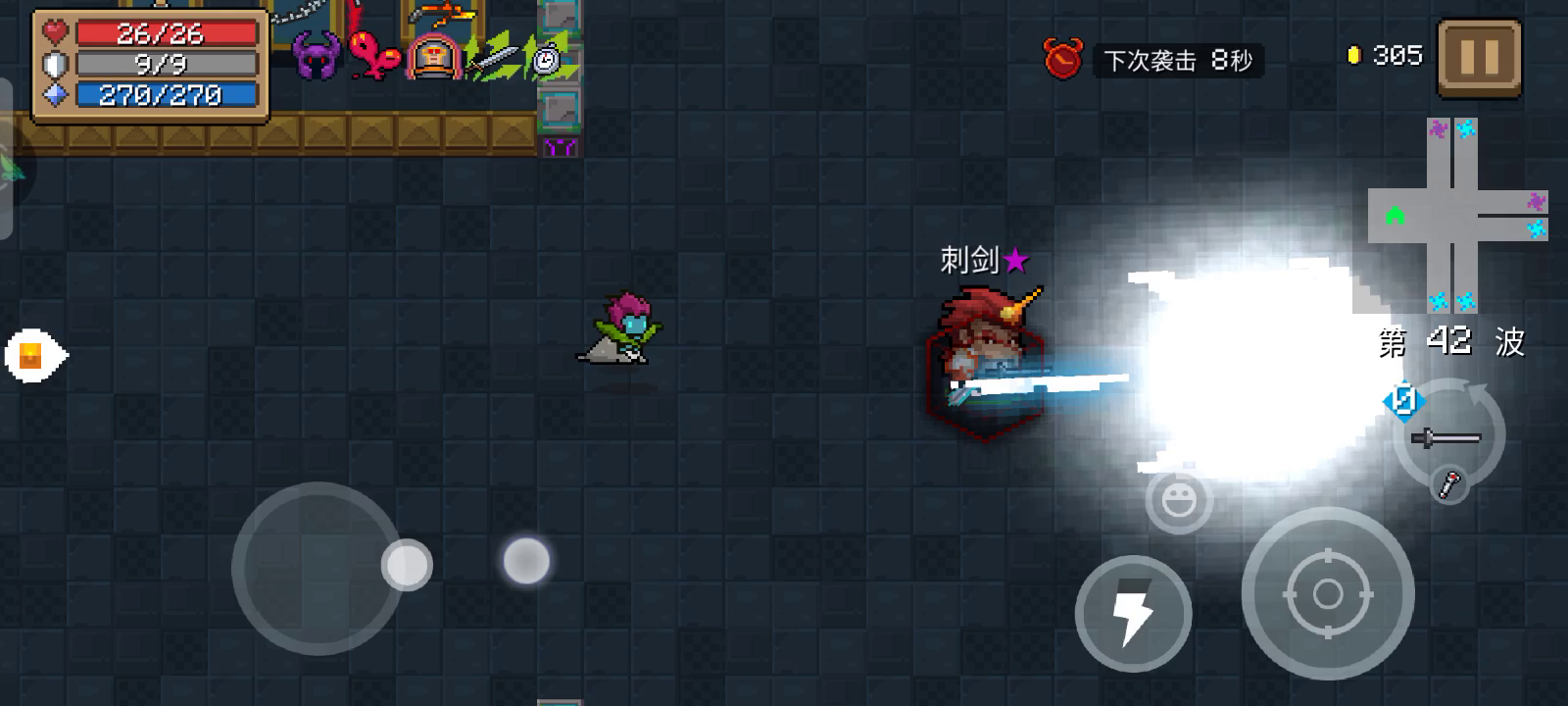Open the emote smiley button
This screenshot has height=706, width=1568.
coord(1178,500)
